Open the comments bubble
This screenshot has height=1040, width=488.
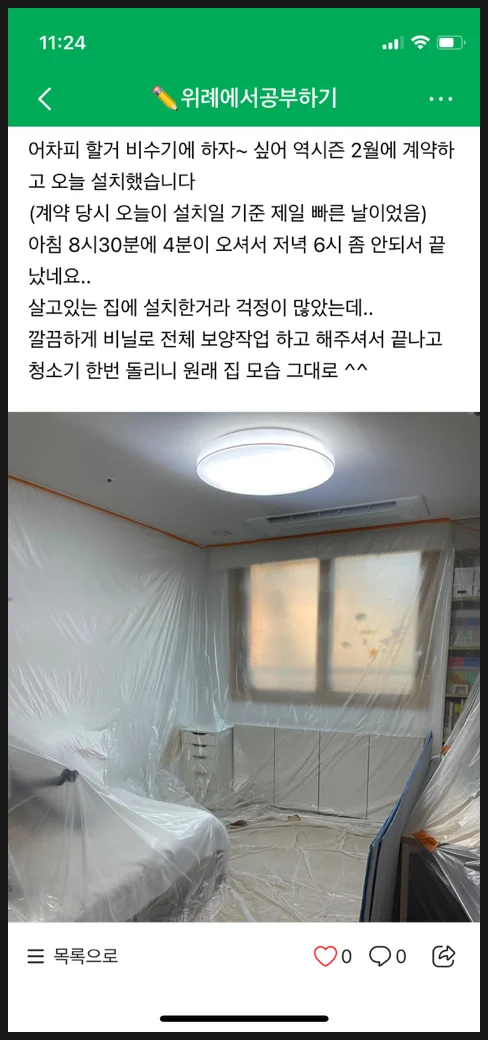coord(380,956)
